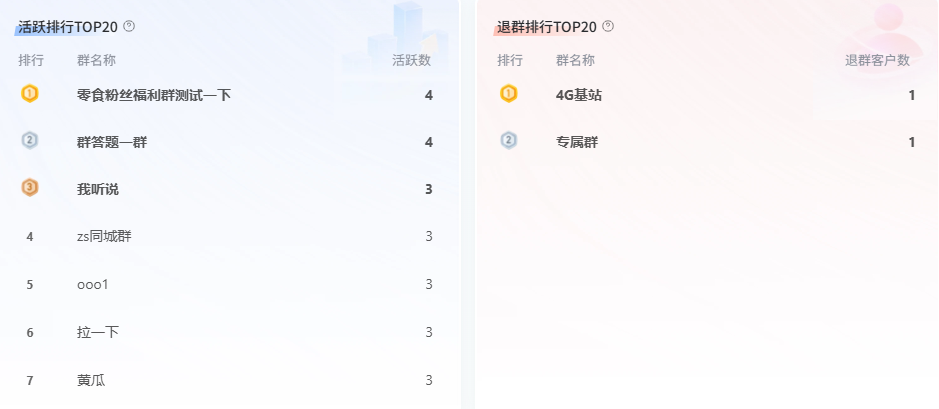Open group 群答题一群
The image size is (939, 409).
click(x=112, y=142)
